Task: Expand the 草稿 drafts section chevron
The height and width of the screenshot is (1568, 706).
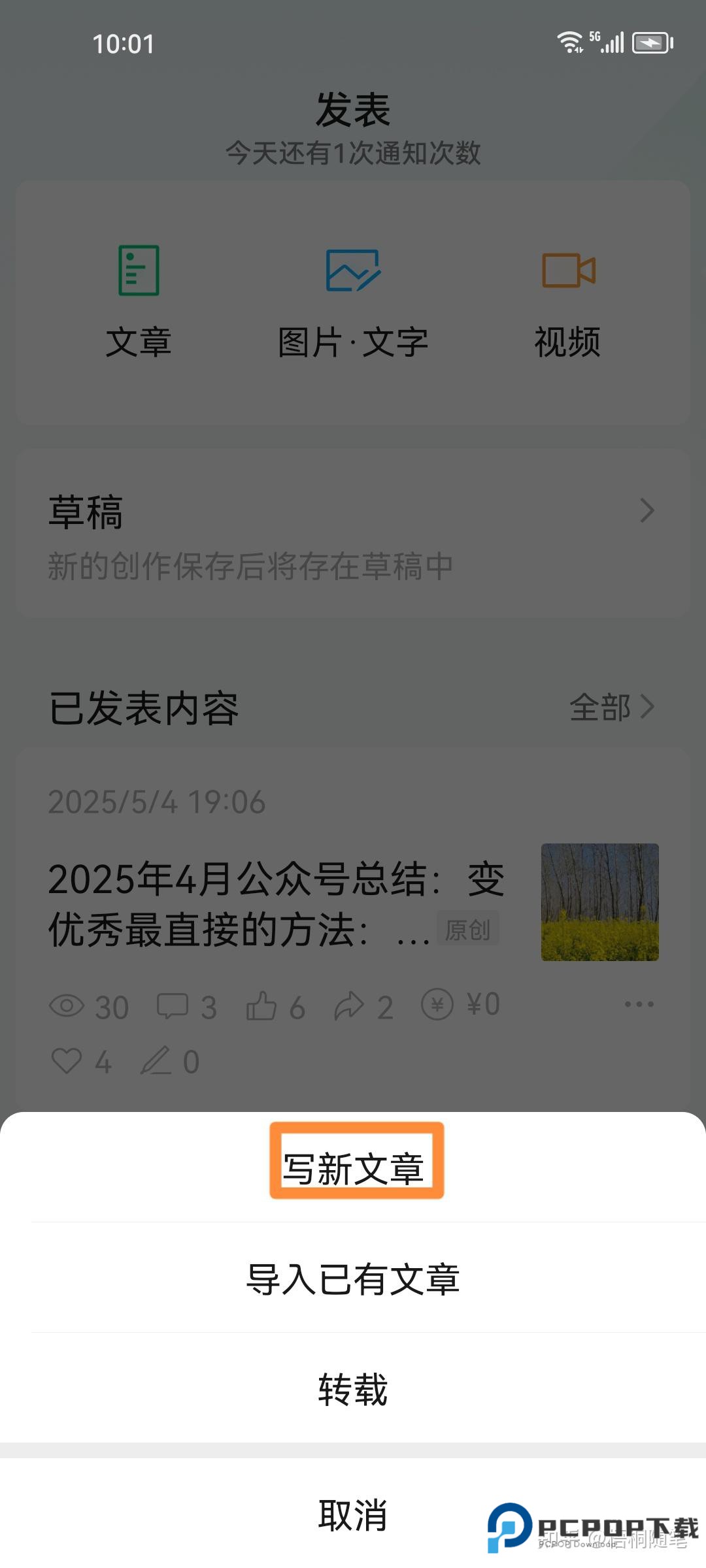Action: coord(647,511)
